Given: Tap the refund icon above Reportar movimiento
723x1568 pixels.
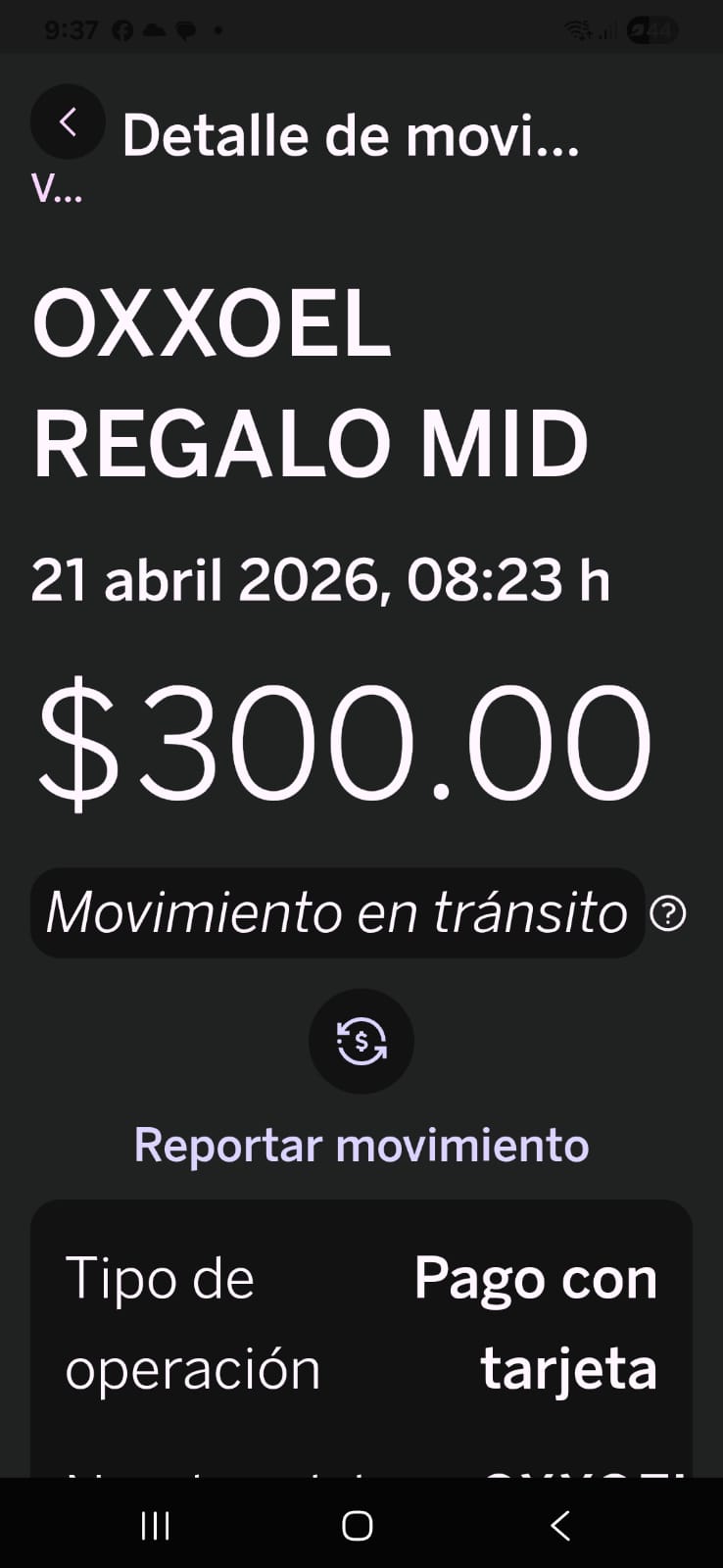Looking at the screenshot, I should [361, 1041].
